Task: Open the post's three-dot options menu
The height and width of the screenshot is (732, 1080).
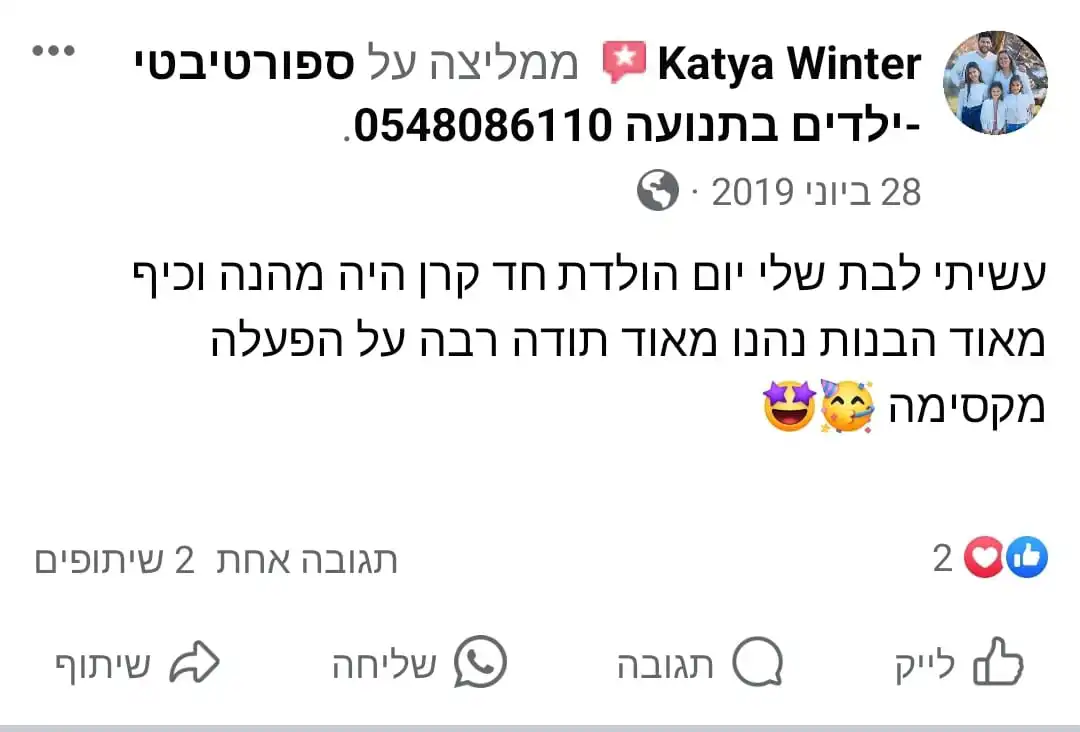Action: coord(54,50)
